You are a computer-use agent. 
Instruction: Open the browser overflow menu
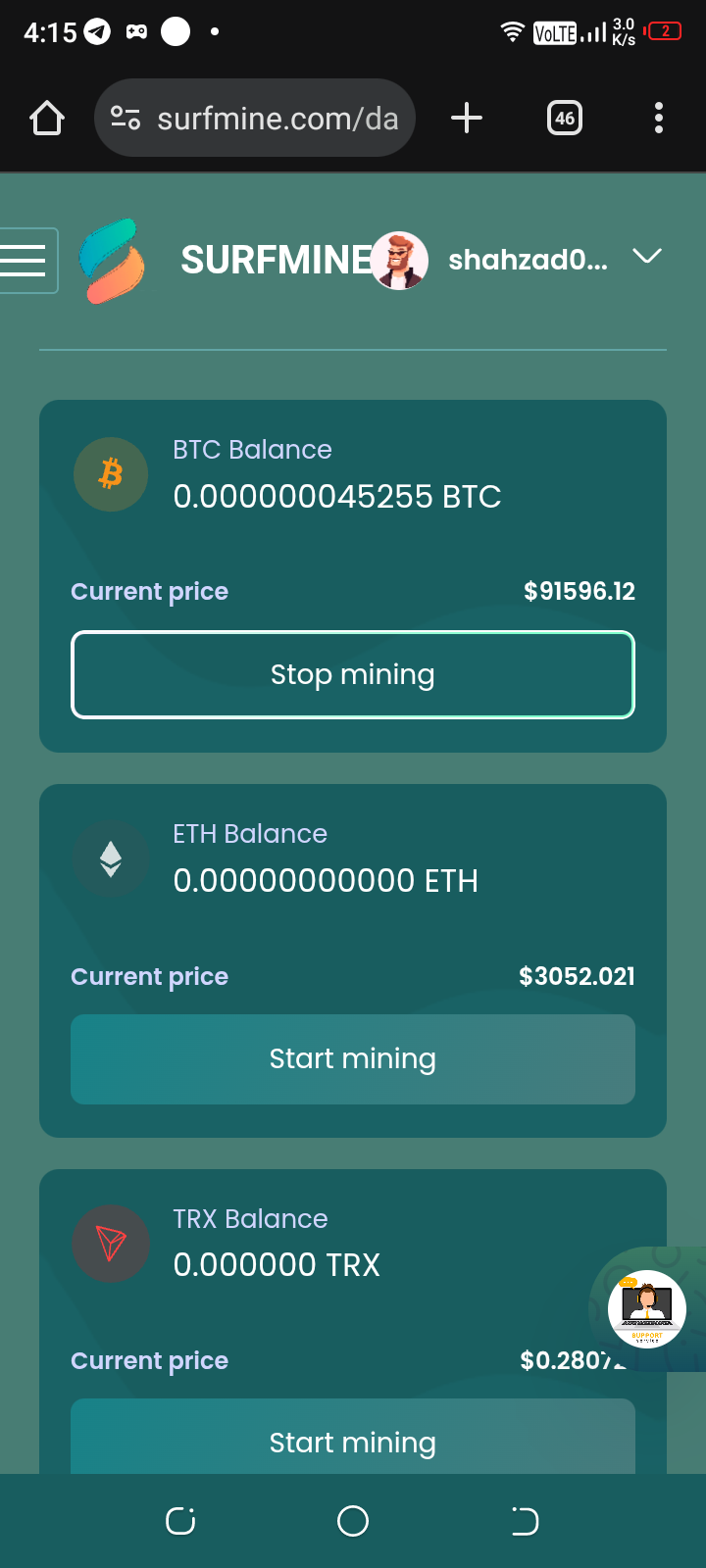click(x=659, y=119)
